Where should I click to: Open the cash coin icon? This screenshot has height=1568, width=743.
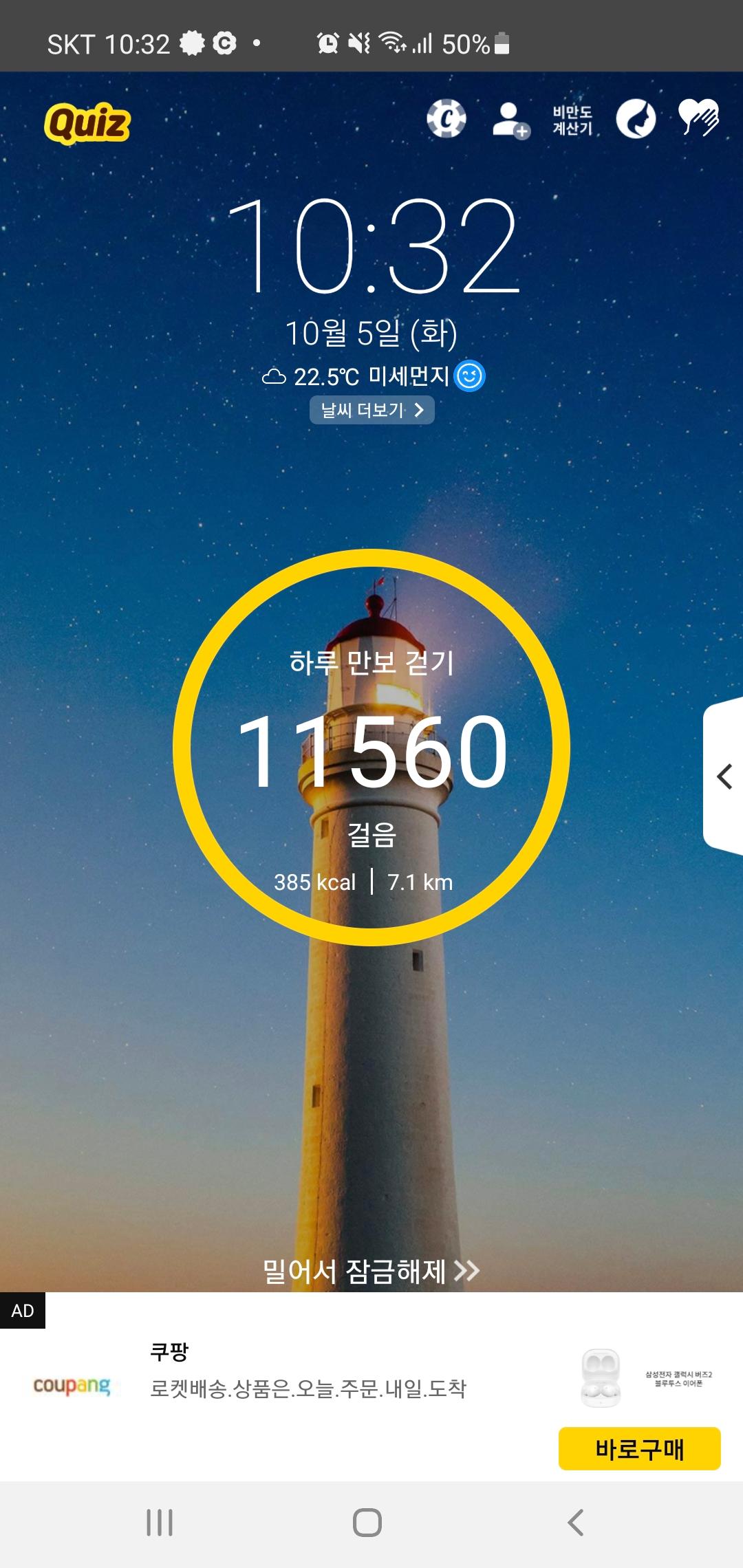(446, 119)
